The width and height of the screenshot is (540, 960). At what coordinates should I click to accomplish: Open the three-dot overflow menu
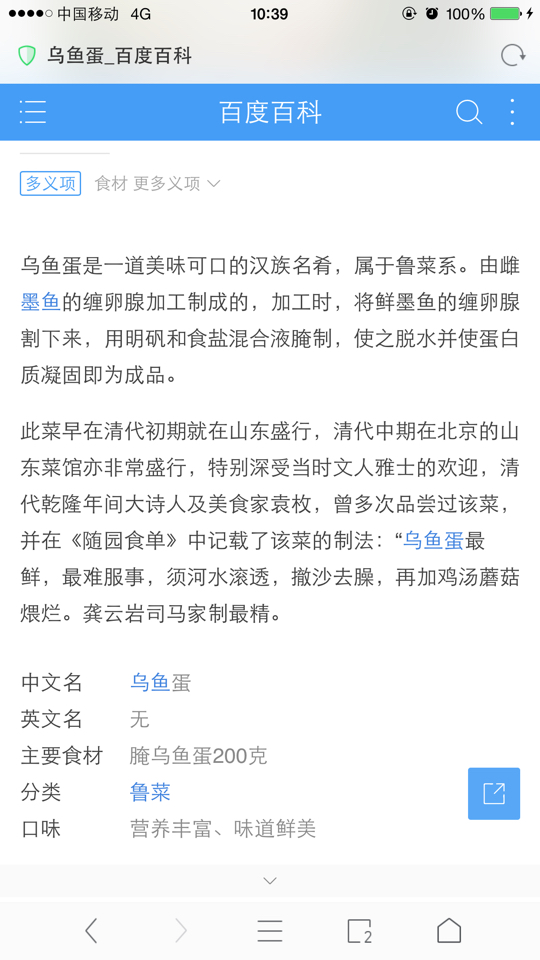pos(512,112)
